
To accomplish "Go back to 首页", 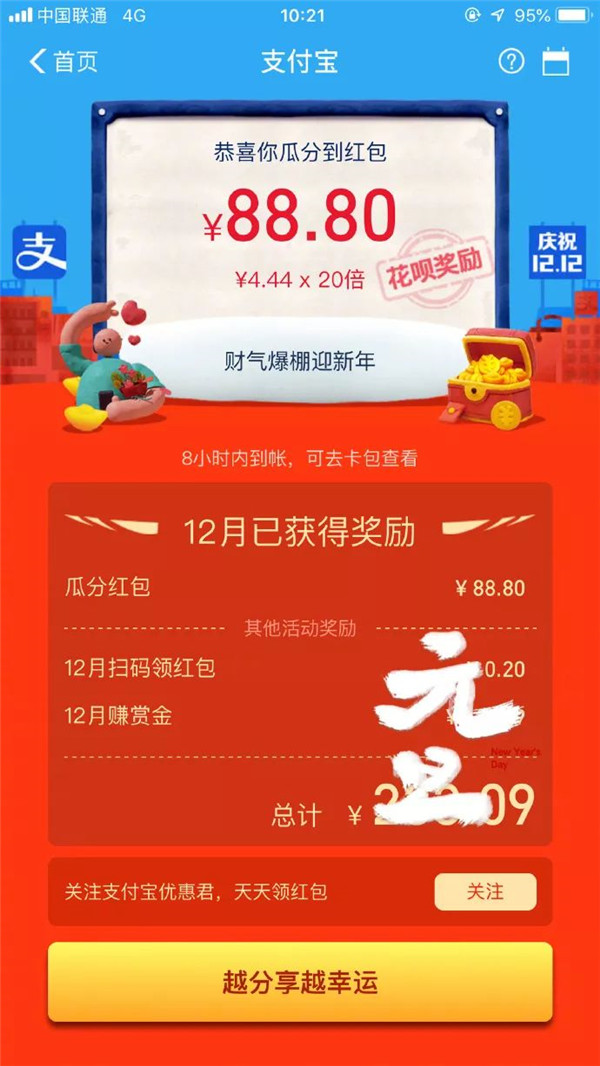I will click(x=62, y=62).
